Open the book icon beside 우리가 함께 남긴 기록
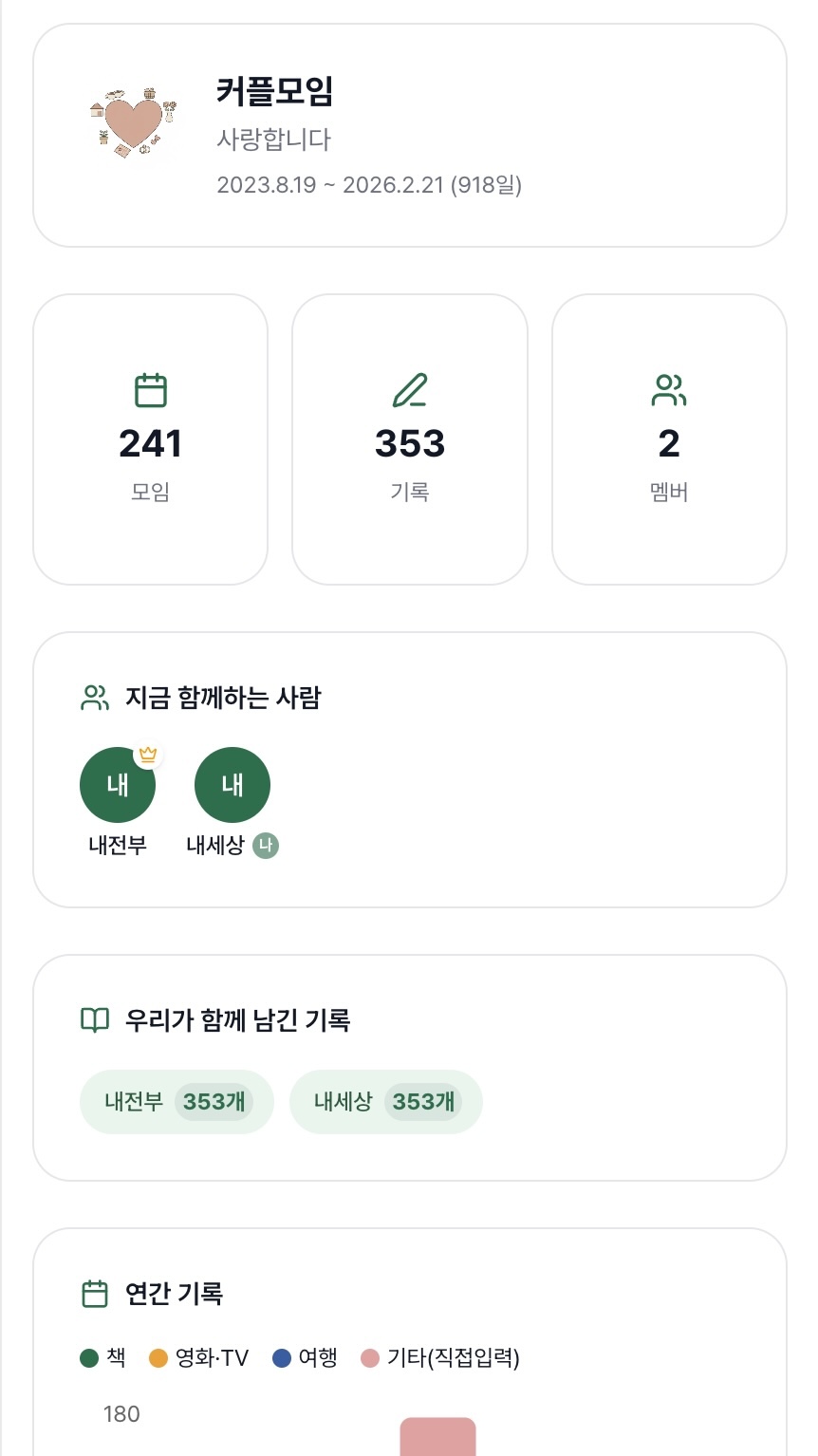 (94, 1020)
